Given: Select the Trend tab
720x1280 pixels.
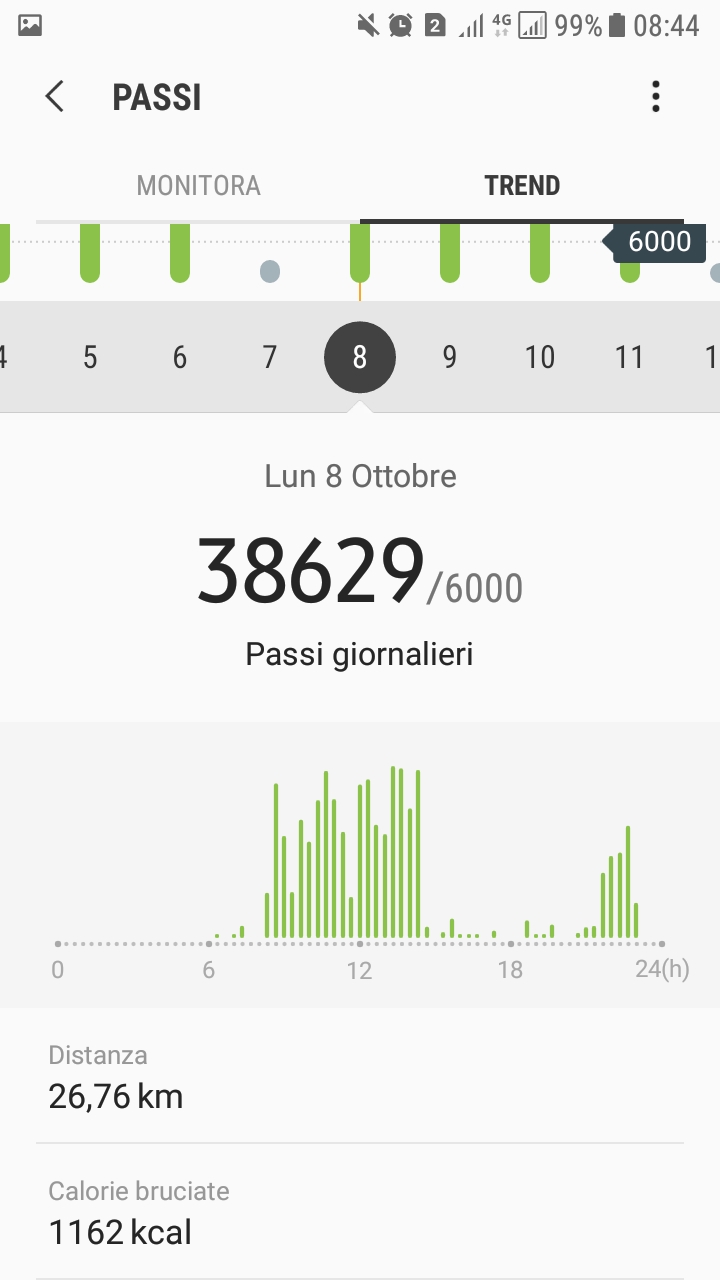Looking at the screenshot, I should (522, 186).
